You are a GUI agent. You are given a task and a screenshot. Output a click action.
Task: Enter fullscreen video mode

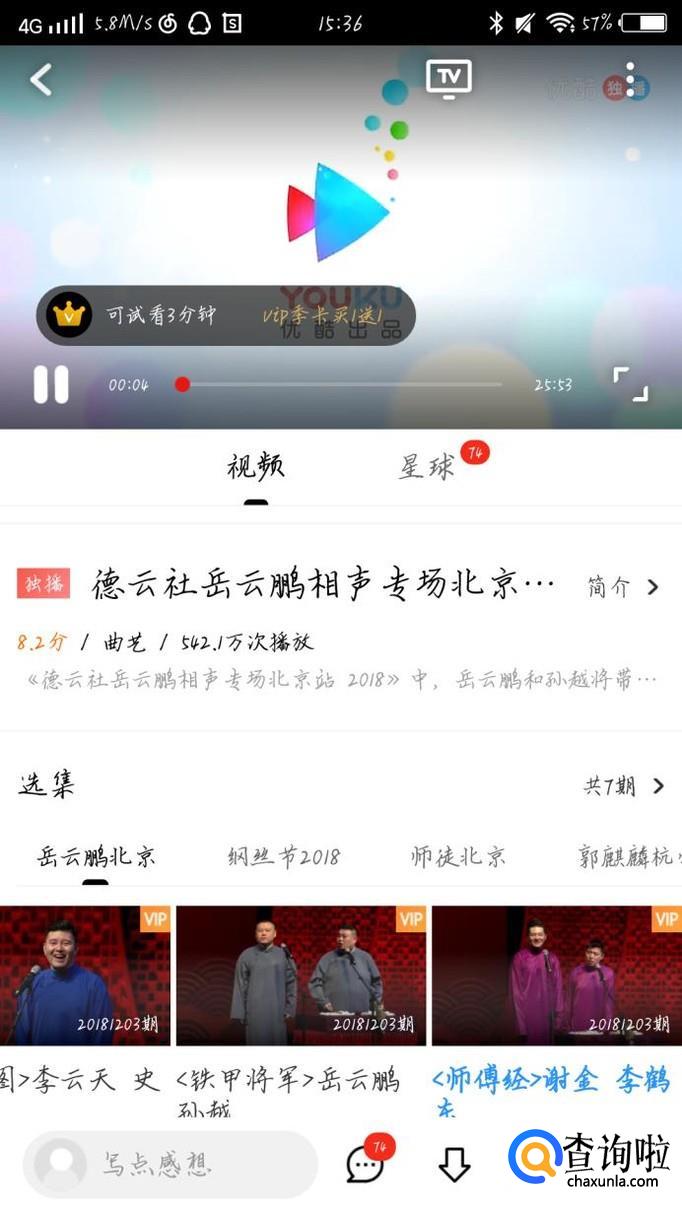point(630,384)
